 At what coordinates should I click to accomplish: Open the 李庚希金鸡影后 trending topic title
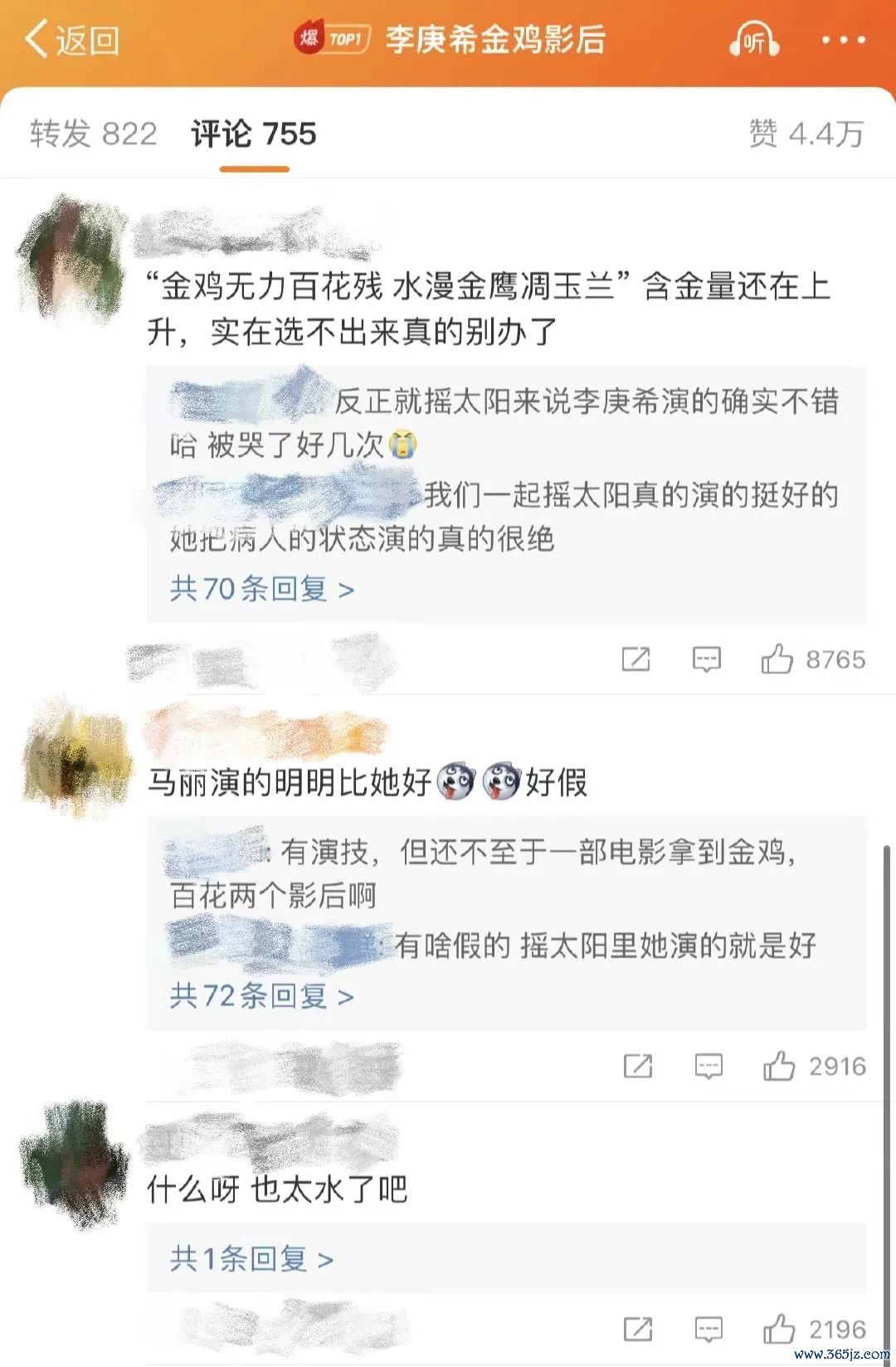[495, 40]
